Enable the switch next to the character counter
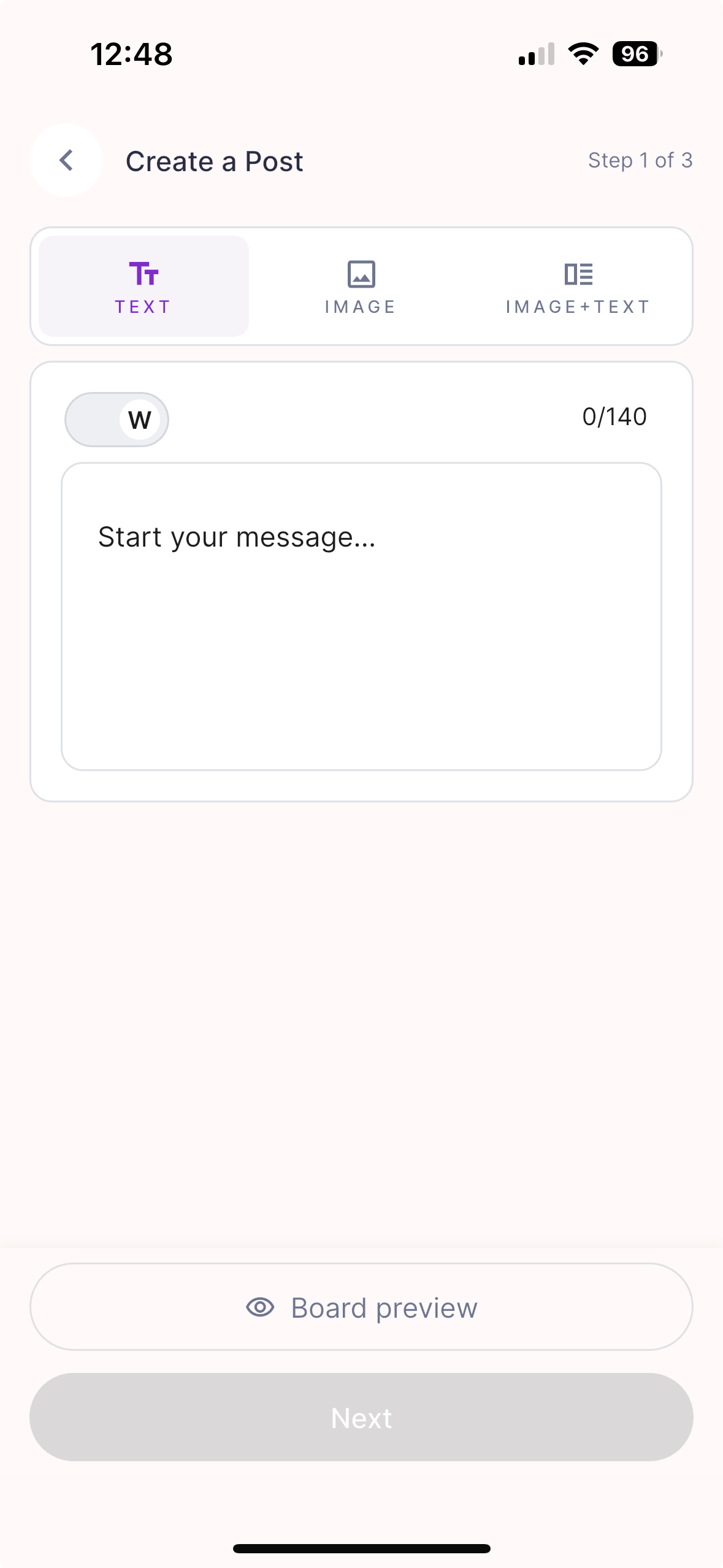 116,419
